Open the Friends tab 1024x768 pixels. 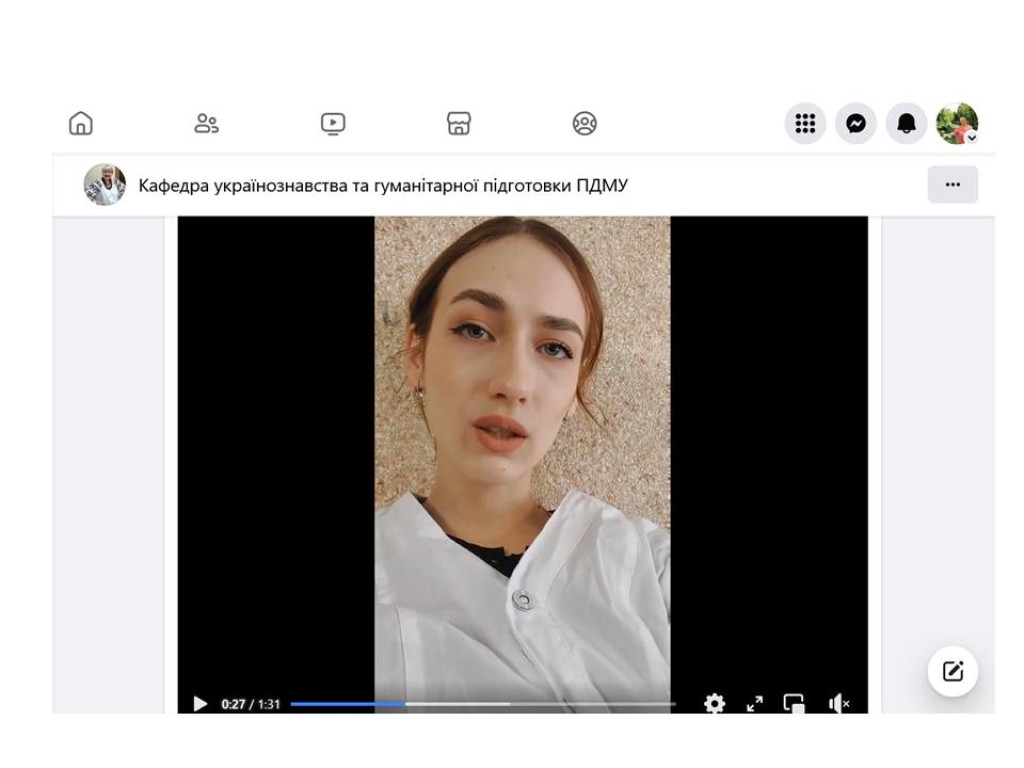click(x=206, y=123)
